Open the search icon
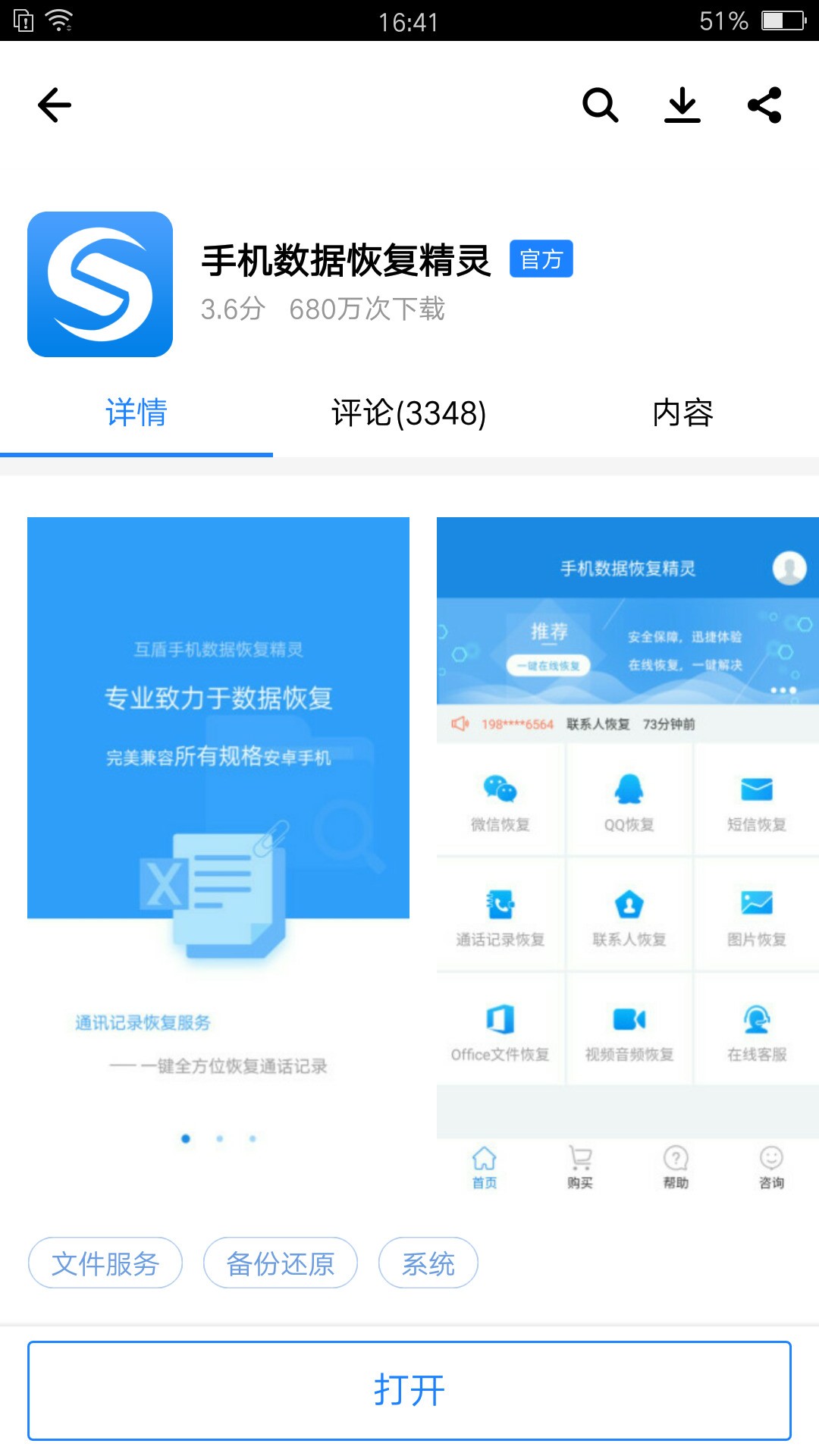The image size is (819, 1456). 600,105
